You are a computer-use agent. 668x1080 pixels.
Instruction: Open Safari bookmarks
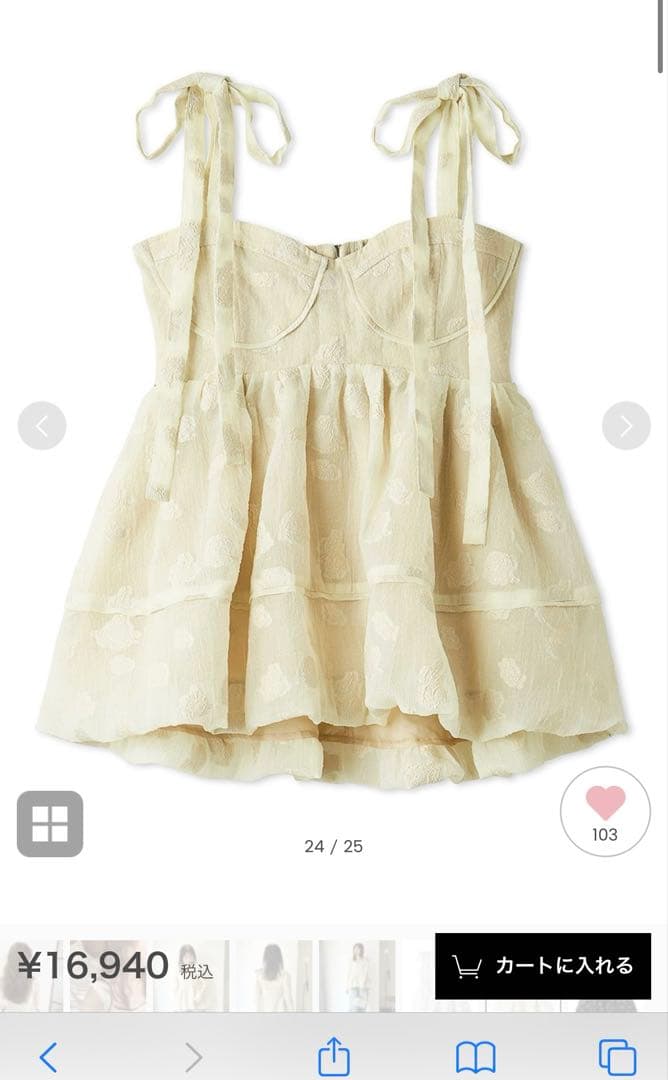click(476, 1056)
